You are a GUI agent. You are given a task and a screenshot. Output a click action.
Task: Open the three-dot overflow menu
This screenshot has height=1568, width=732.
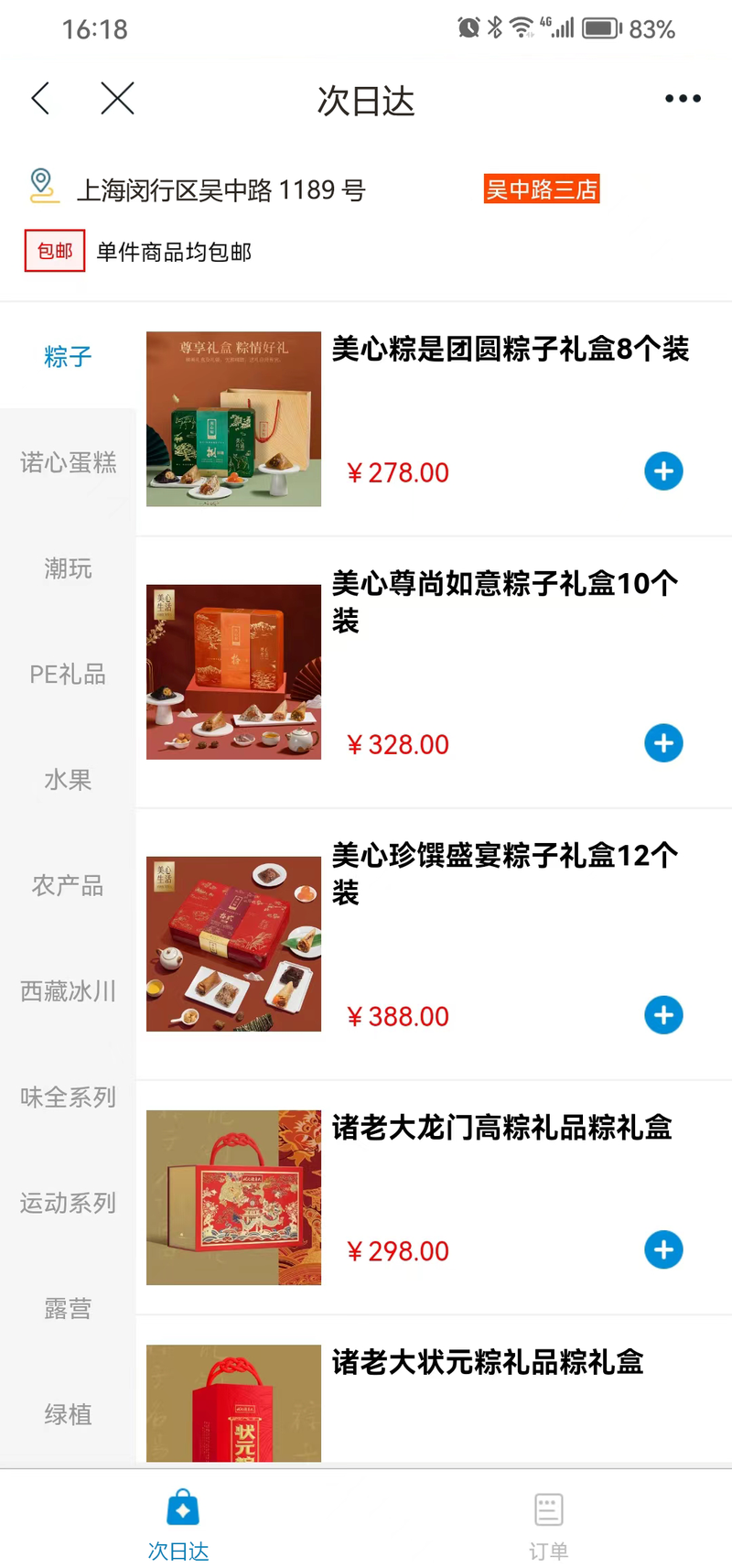tap(683, 99)
